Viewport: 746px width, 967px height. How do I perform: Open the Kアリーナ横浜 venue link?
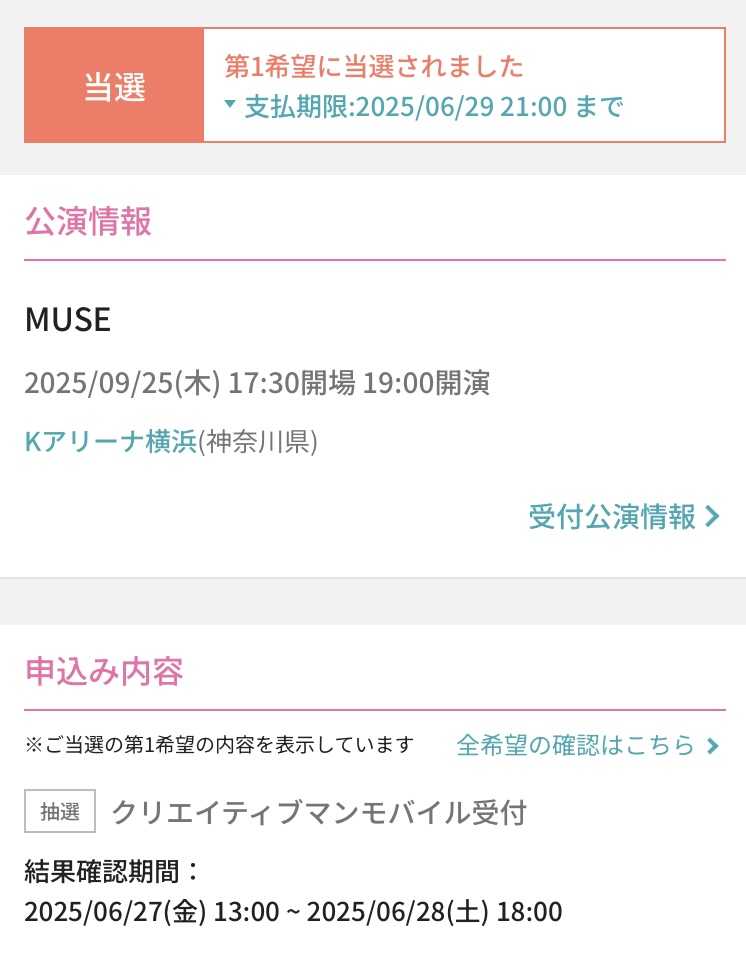(110, 441)
